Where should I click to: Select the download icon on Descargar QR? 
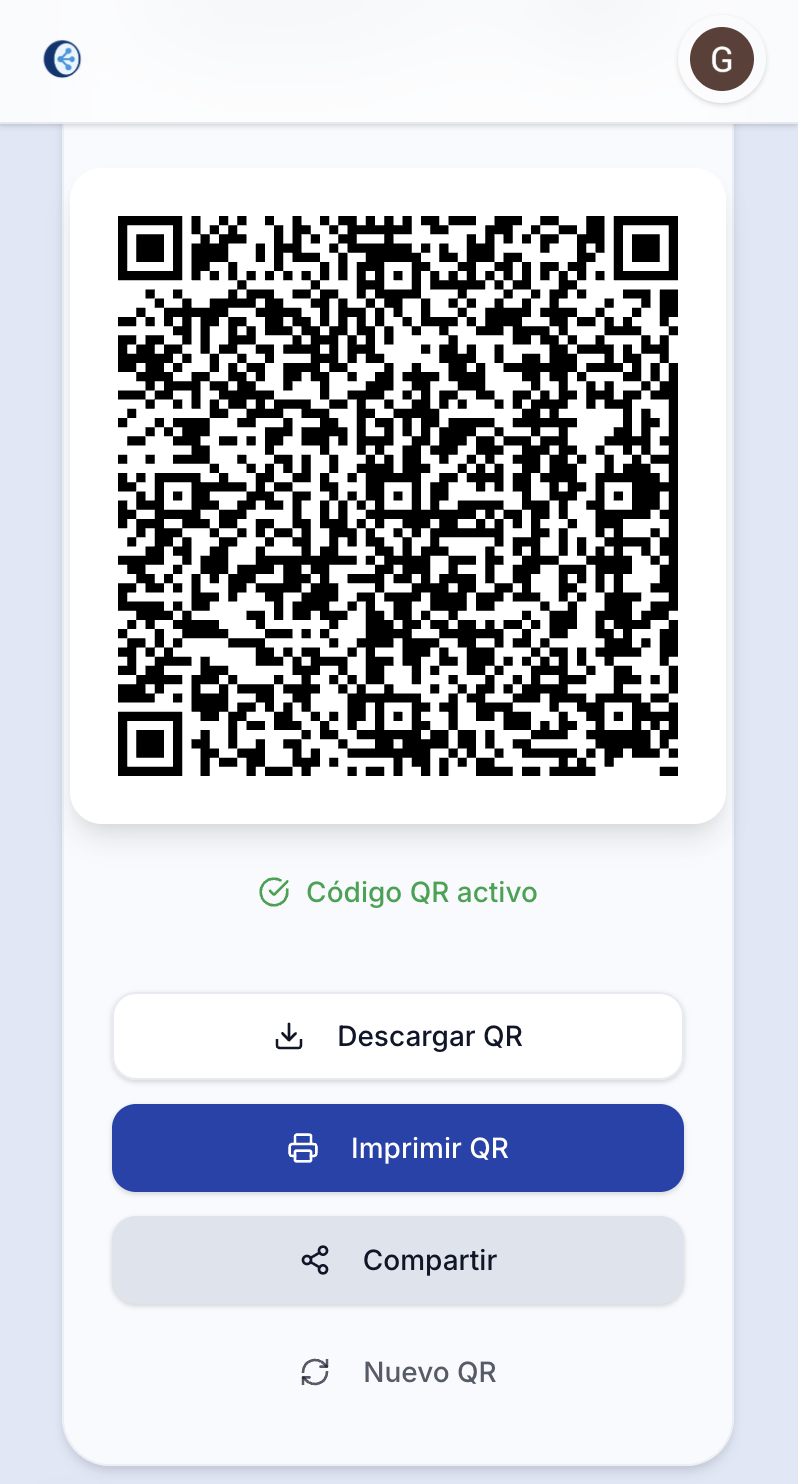289,1036
